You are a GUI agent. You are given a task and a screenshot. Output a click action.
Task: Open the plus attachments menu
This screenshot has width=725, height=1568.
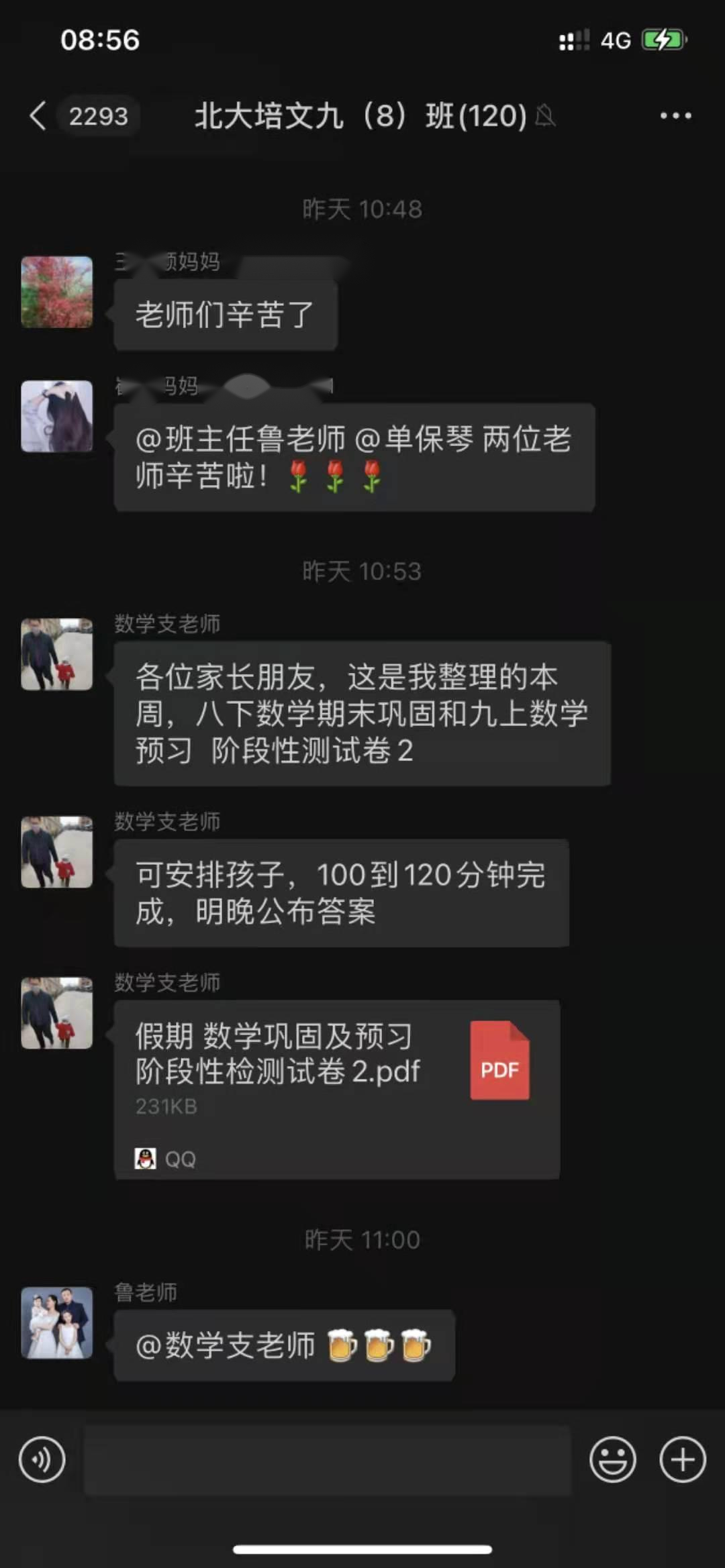[682, 1459]
